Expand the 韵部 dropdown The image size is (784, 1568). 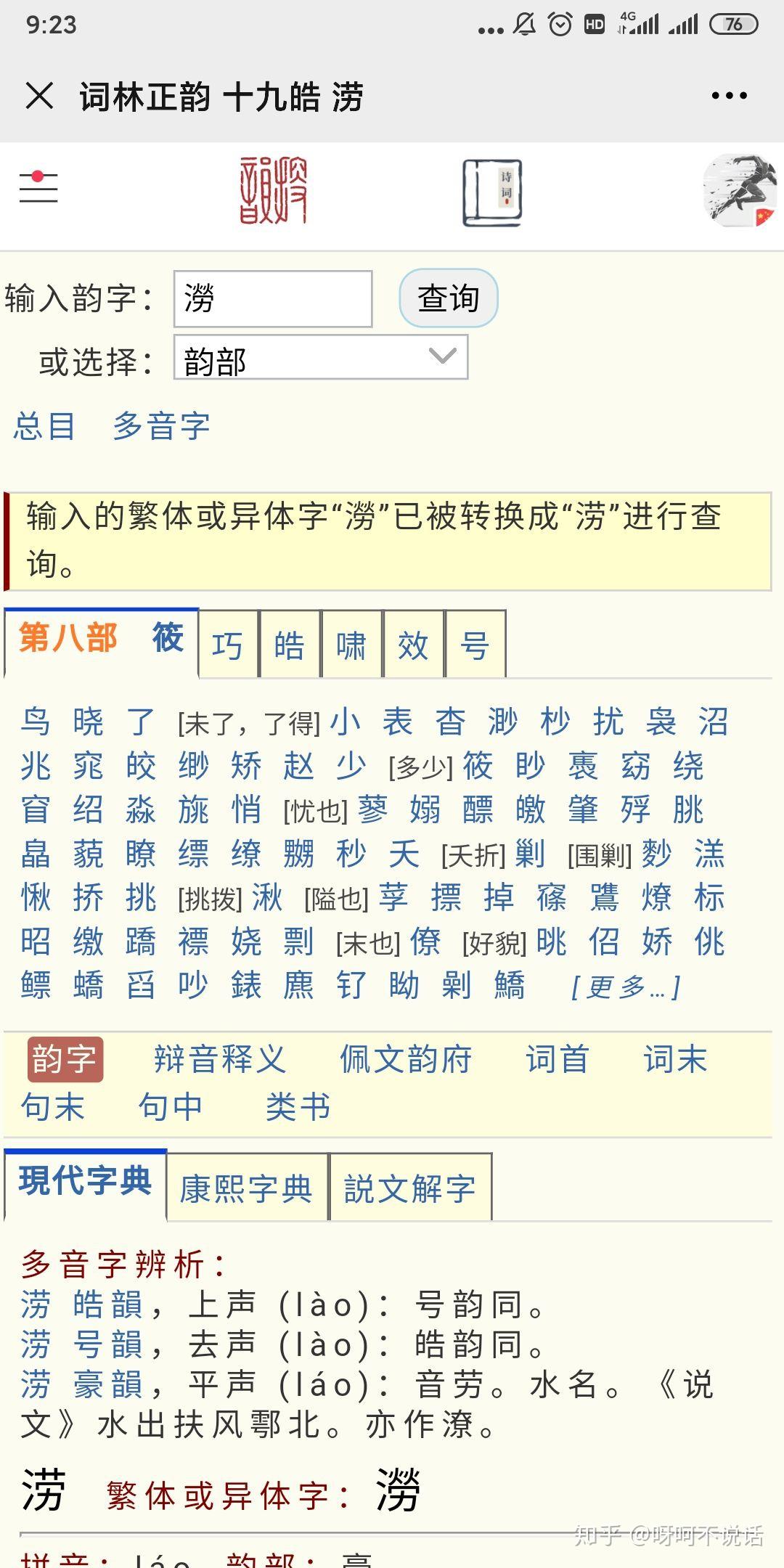pos(320,358)
